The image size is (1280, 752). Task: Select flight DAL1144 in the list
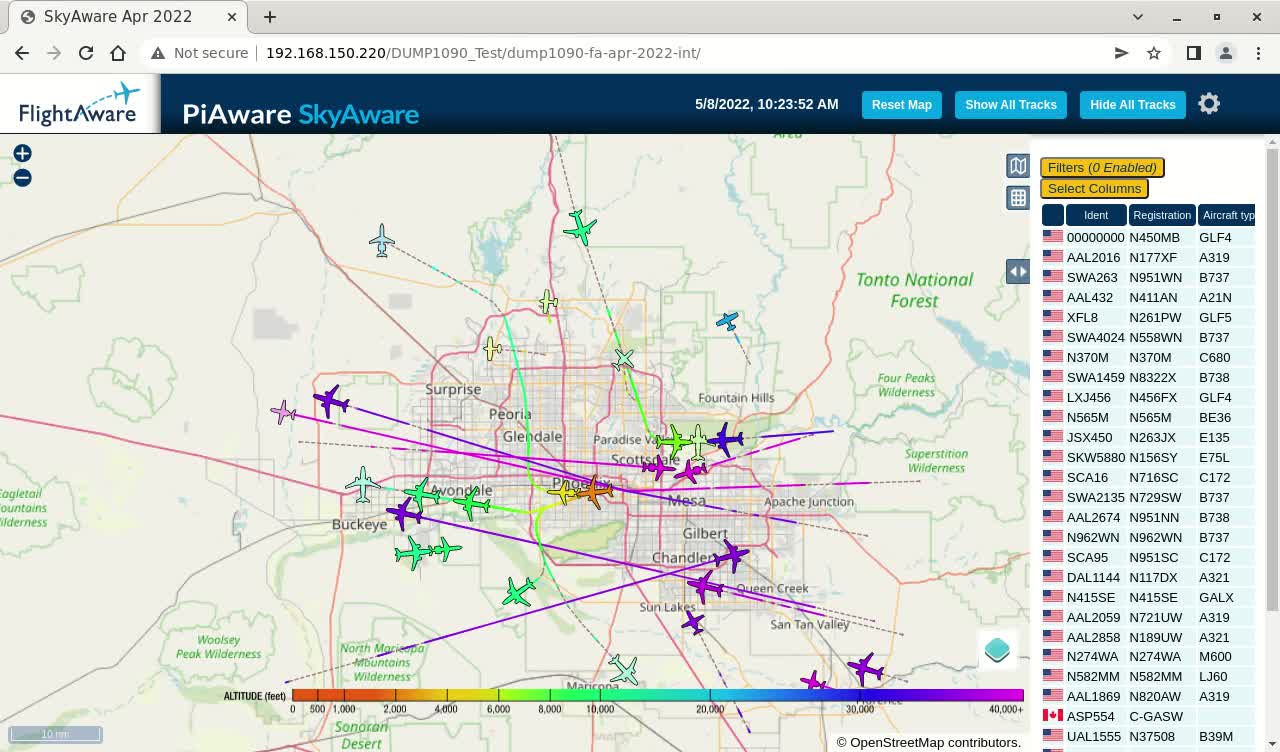[1093, 578]
